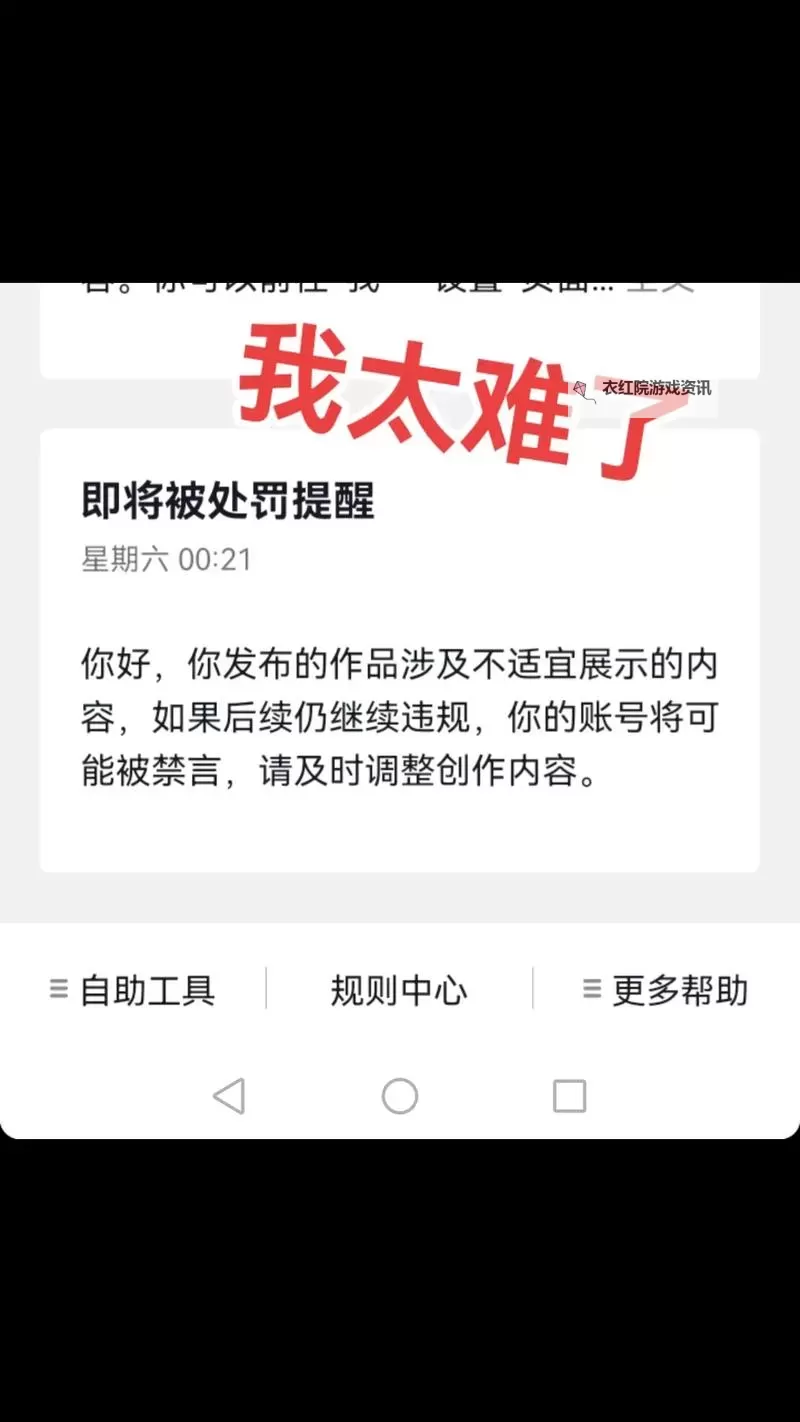Click the list icon beside 更多帮助
This screenshot has height=1422, width=800.
(590, 989)
